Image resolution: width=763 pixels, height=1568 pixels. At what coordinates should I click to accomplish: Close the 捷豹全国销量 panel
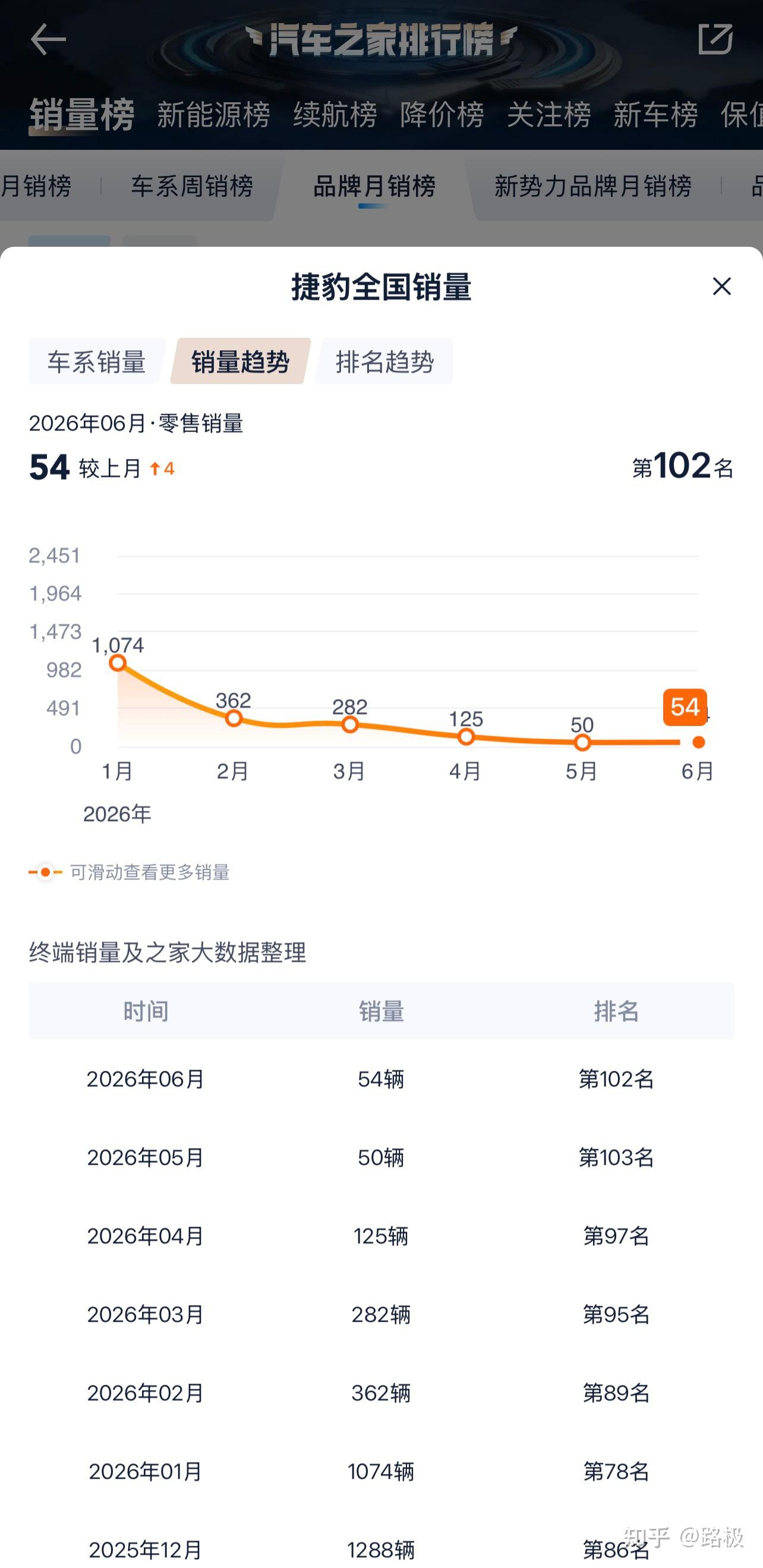point(721,286)
